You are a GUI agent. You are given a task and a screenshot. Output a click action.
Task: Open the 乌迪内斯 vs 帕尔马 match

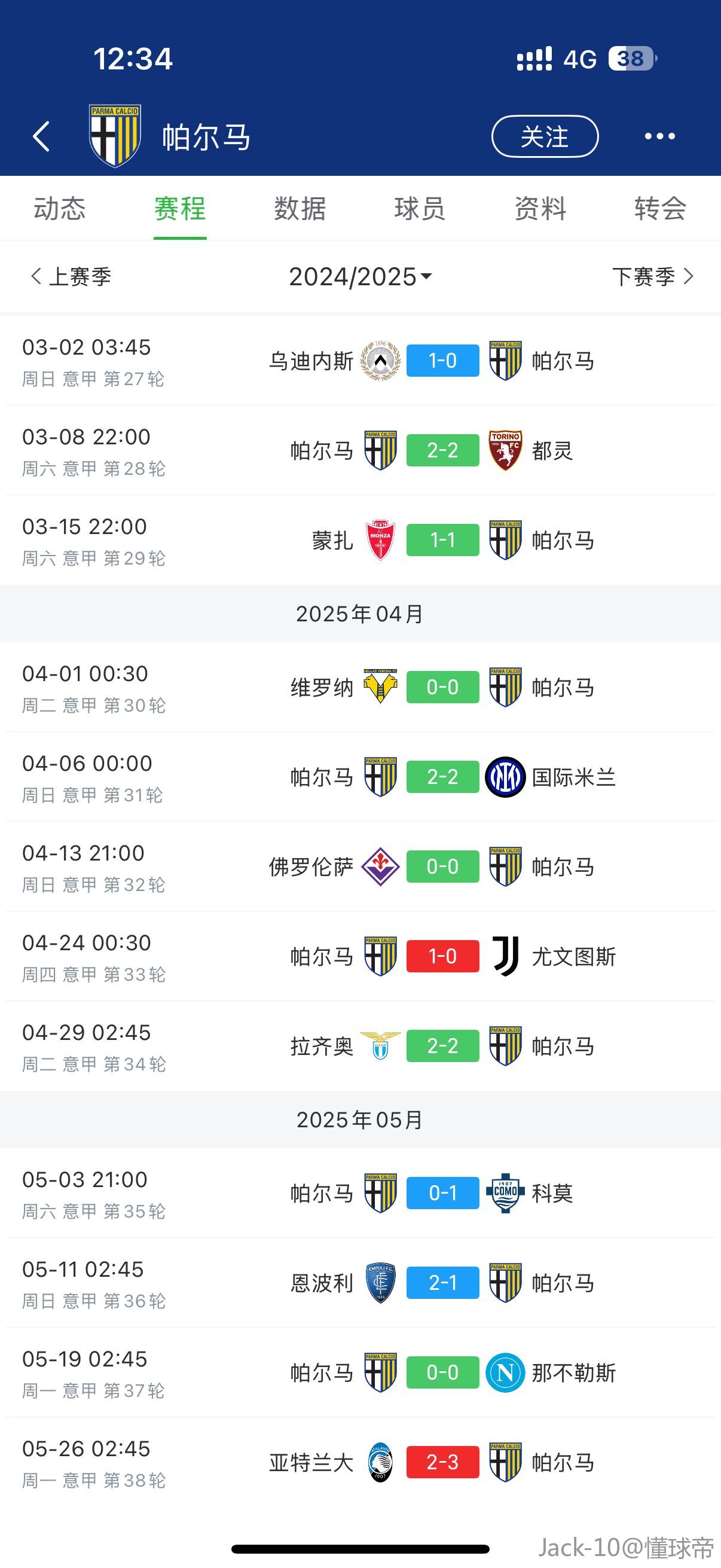tap(442, 361)
